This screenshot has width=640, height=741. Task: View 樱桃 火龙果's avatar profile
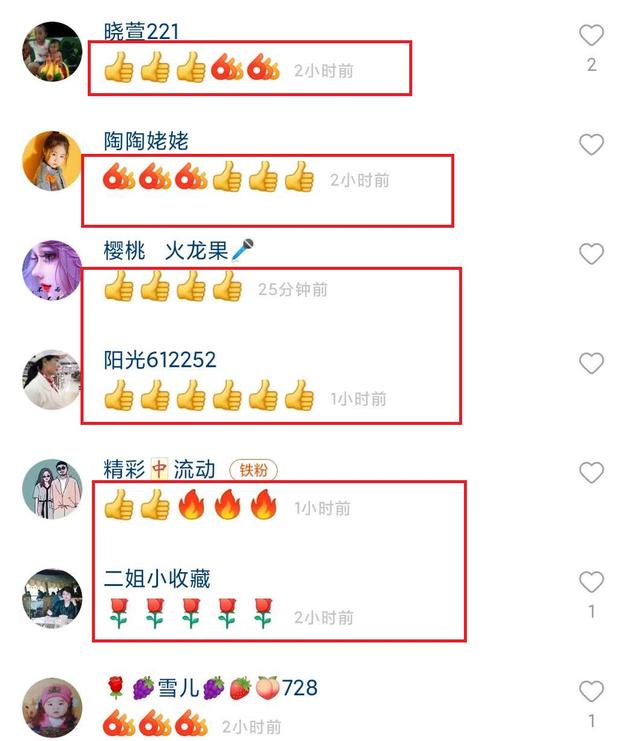(x=52, y=269)
